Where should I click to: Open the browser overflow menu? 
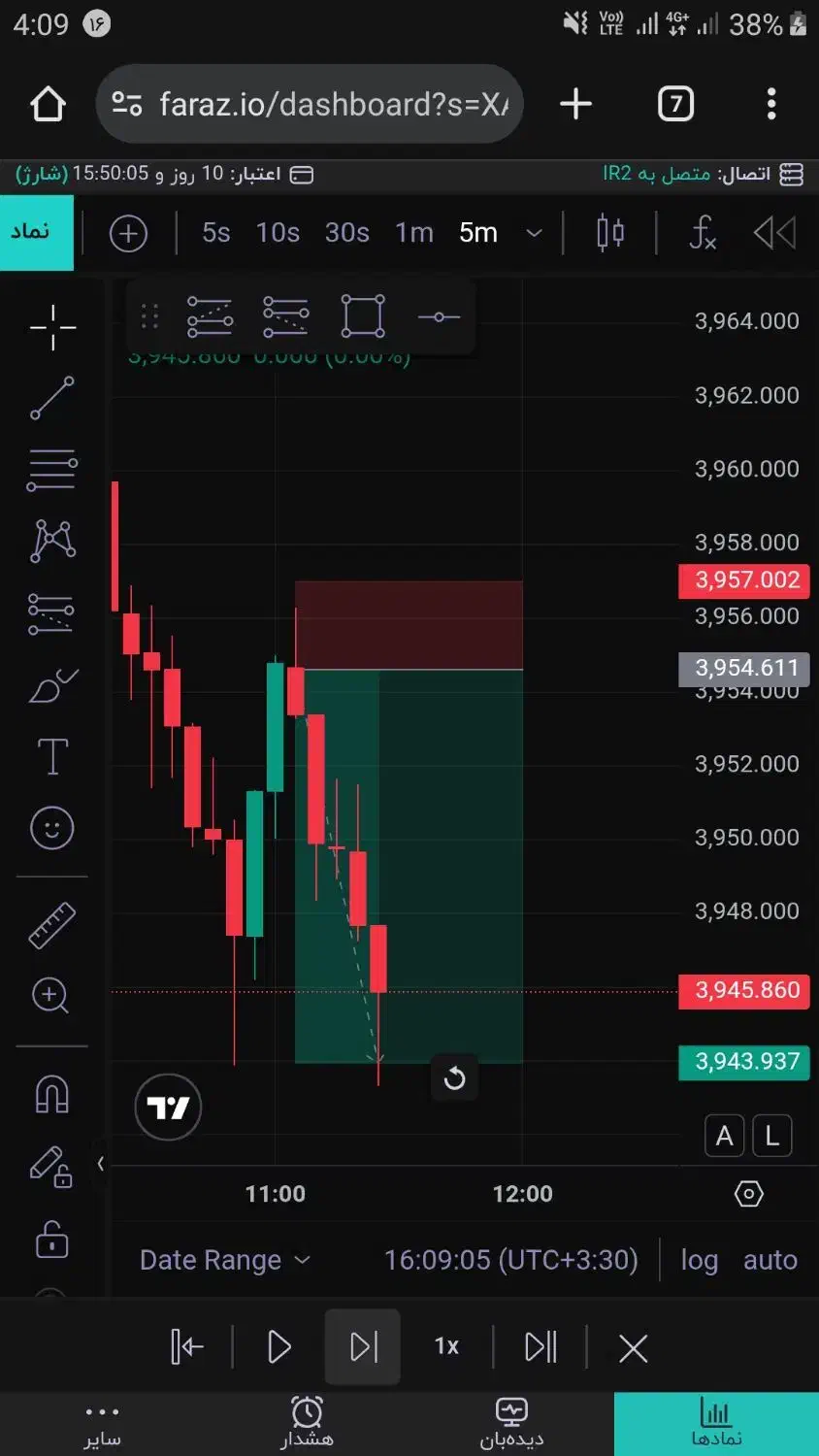click(x=770, y=104)
